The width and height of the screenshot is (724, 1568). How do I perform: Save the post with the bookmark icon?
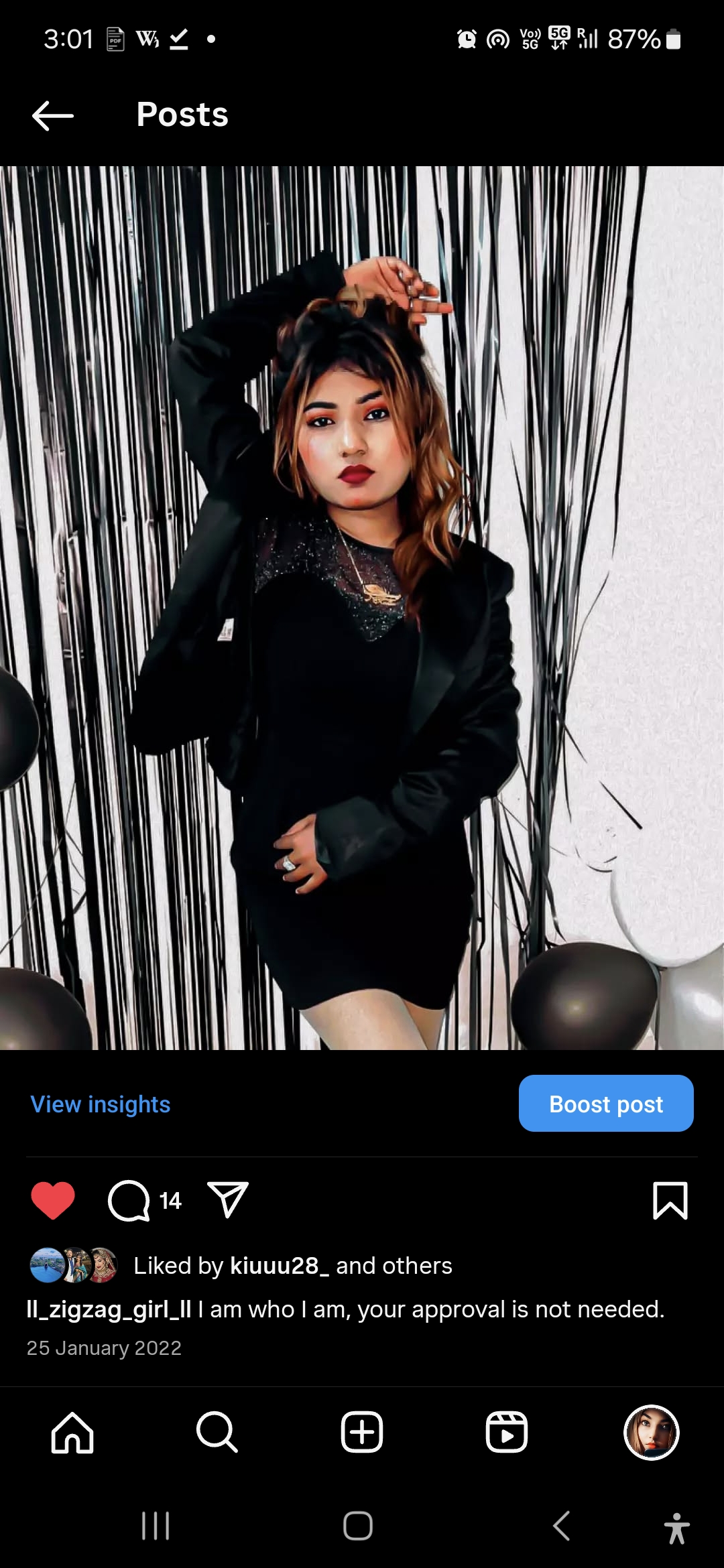tap(670, 1200)
